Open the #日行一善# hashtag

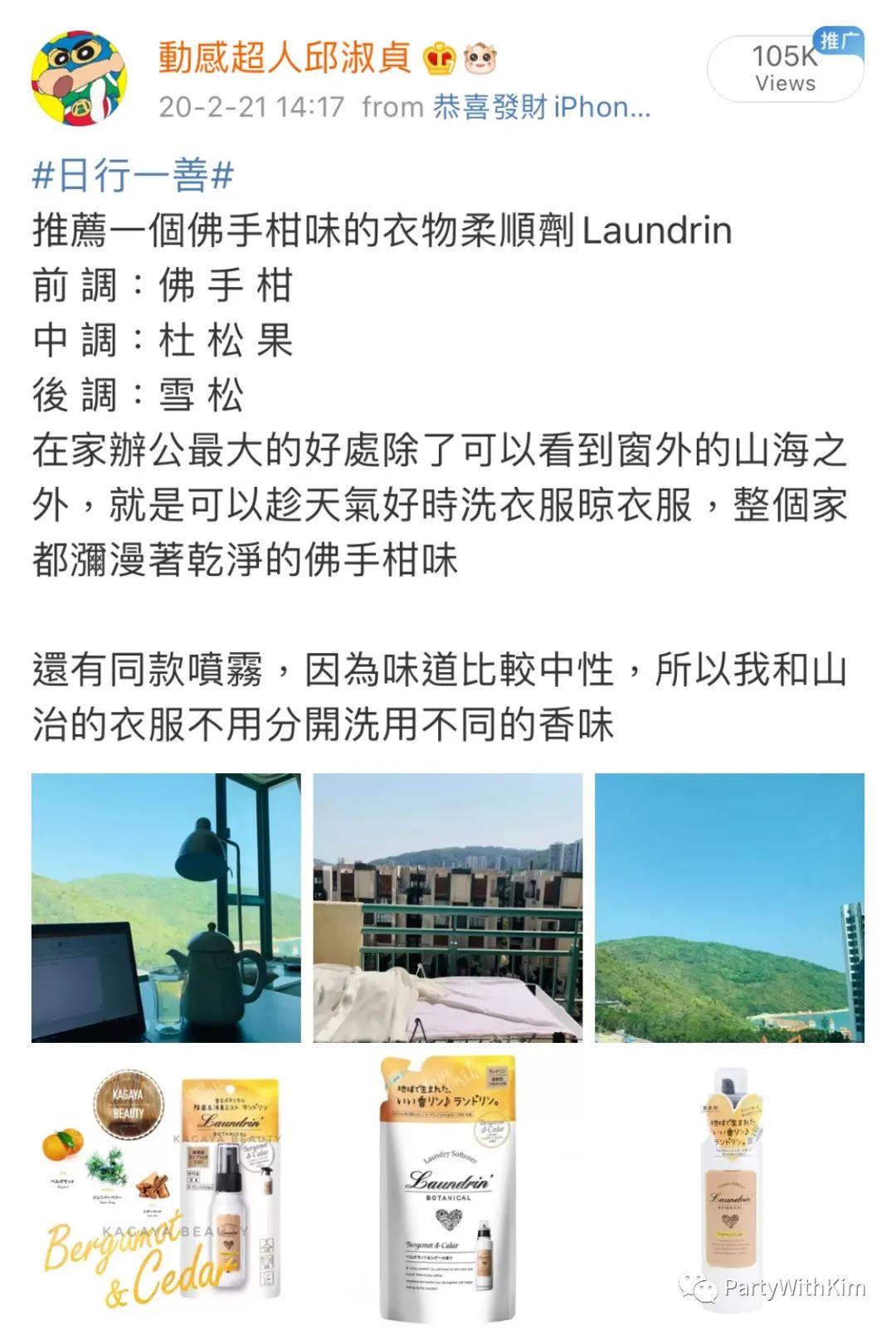133,175
